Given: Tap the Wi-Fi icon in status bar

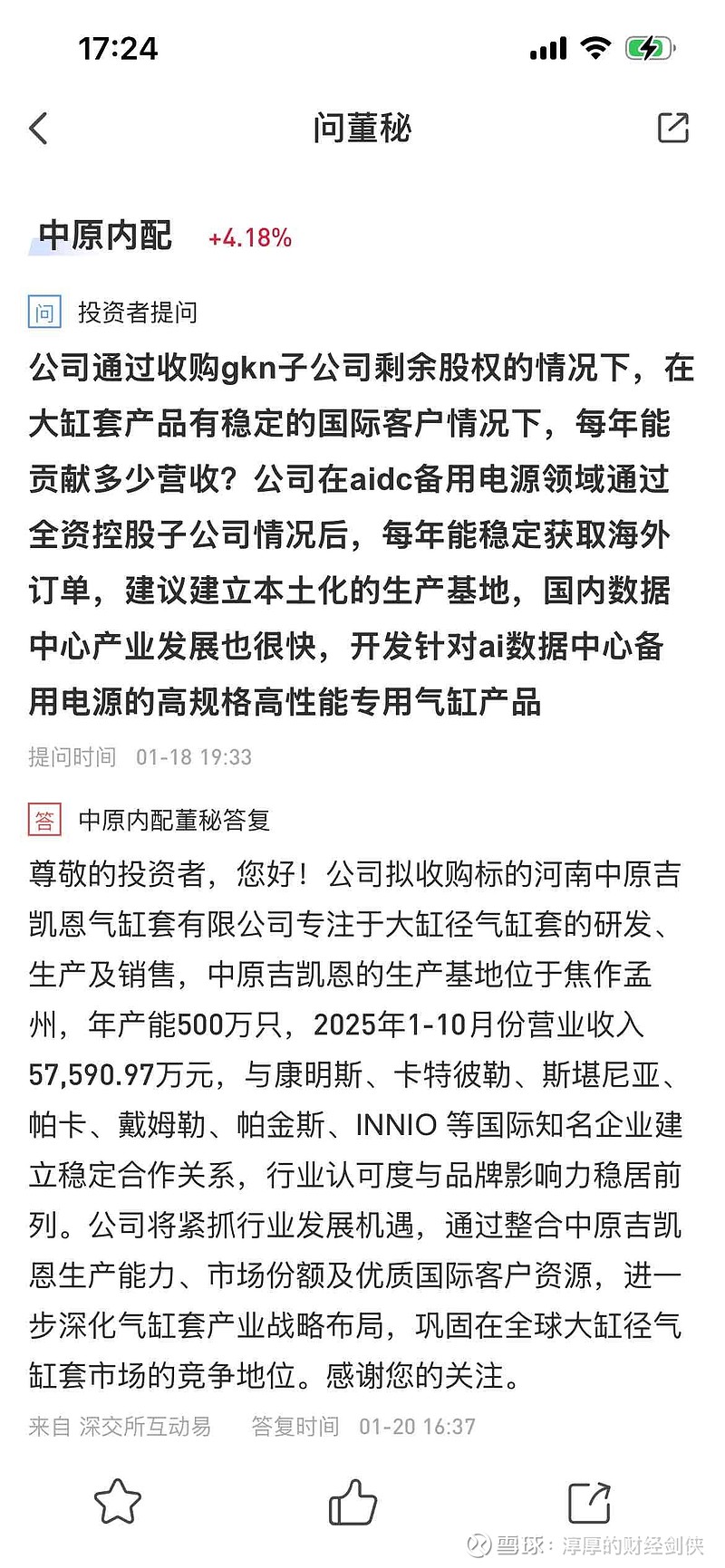Looking at the screenshot, I should pyautogui.click(x=594, y=47).
